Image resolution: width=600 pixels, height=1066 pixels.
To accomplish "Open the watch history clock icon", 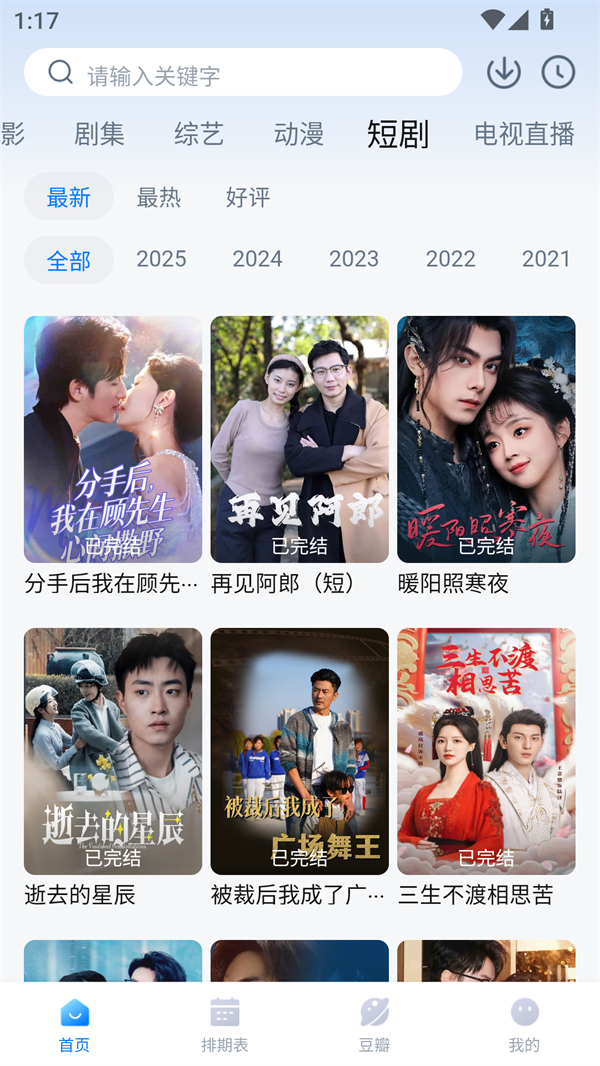I will click(x=558, y=72).
